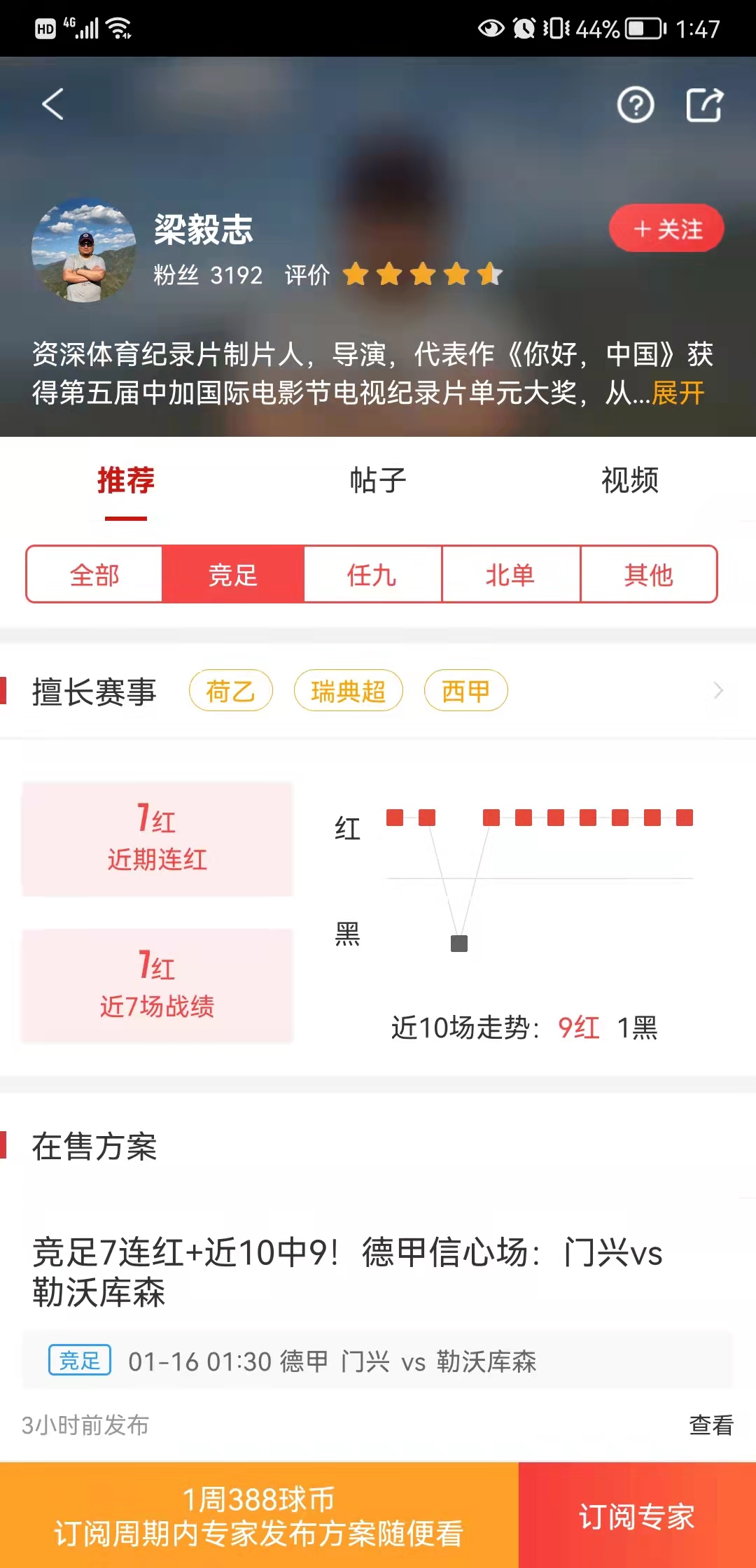
Task: View the 门兴 vs 勒沃库森 plan via 查看
Action: point(710,1424)
